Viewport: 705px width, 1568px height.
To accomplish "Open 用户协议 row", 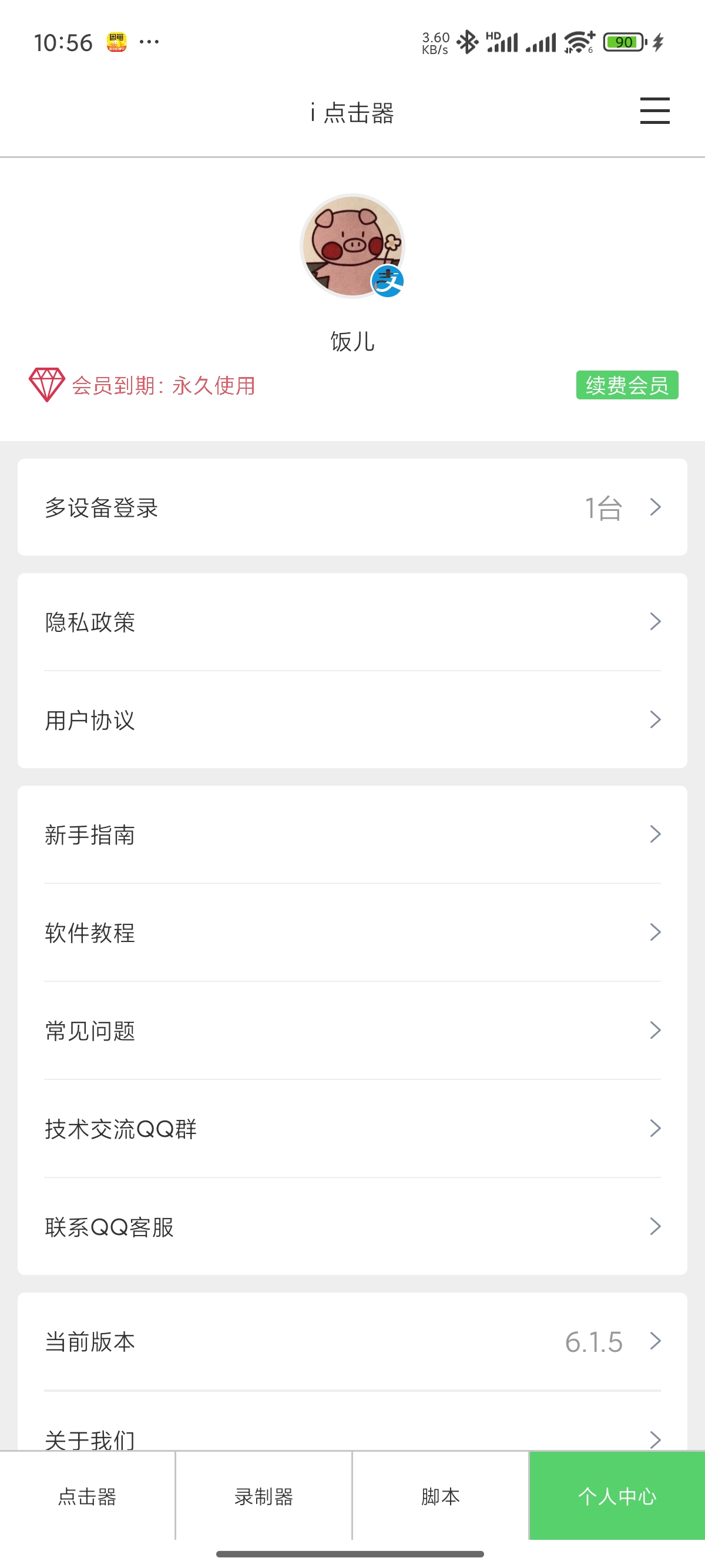I will [x=352, y=719].
